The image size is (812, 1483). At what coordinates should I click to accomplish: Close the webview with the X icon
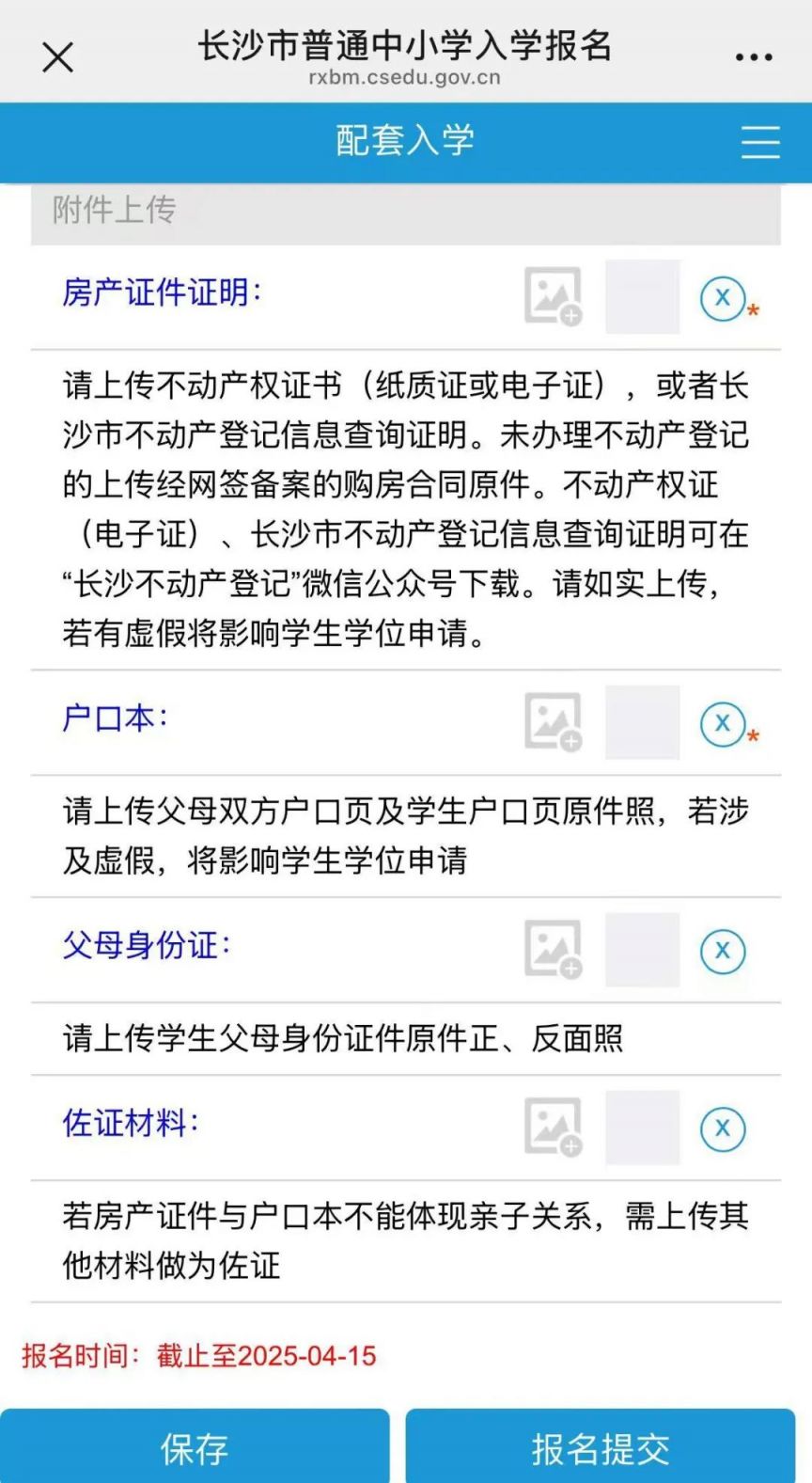(x=57, y=58)
